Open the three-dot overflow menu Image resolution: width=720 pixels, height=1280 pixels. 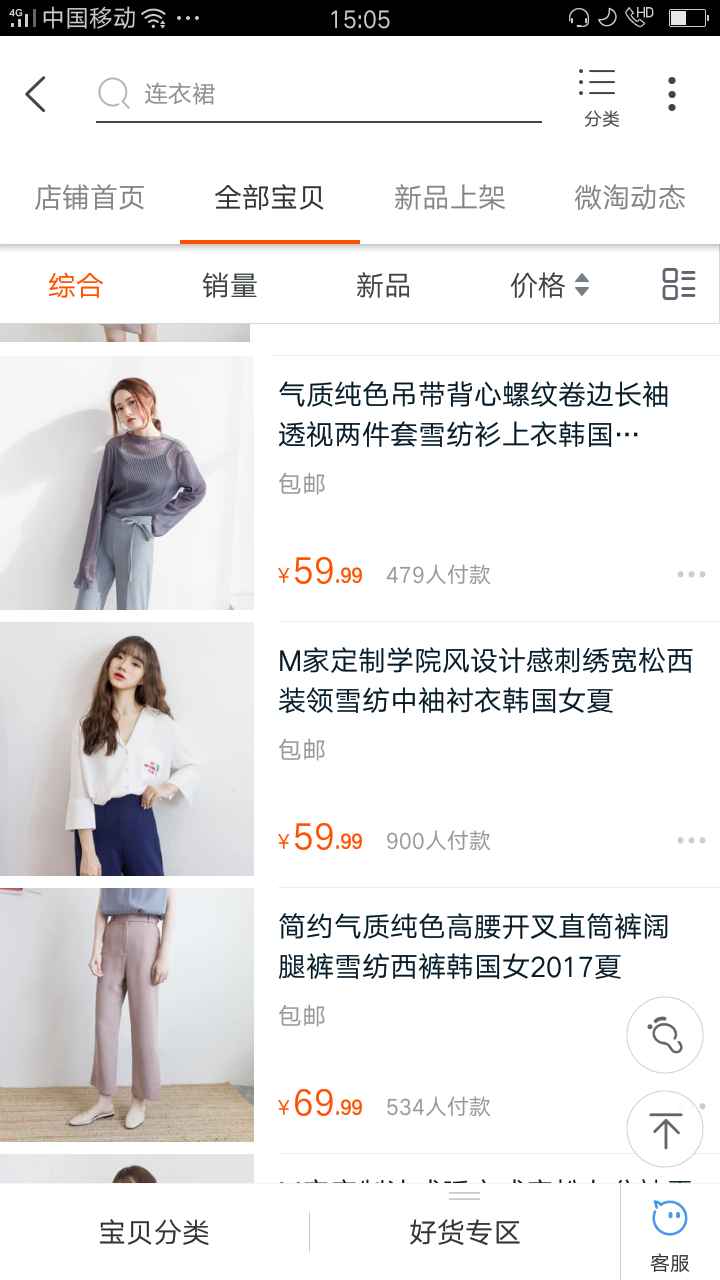click(672, 94)
